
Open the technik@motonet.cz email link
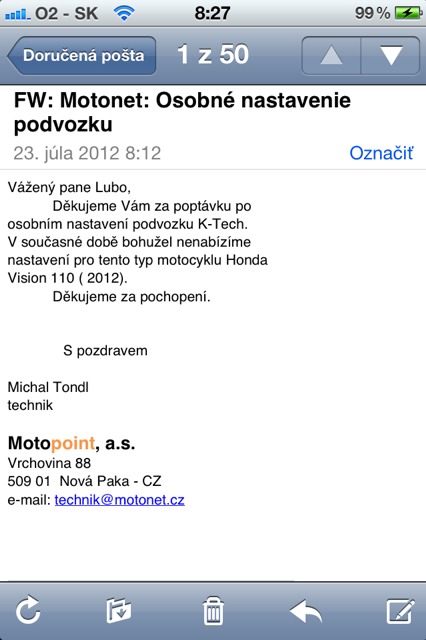[x=120, y=500]
